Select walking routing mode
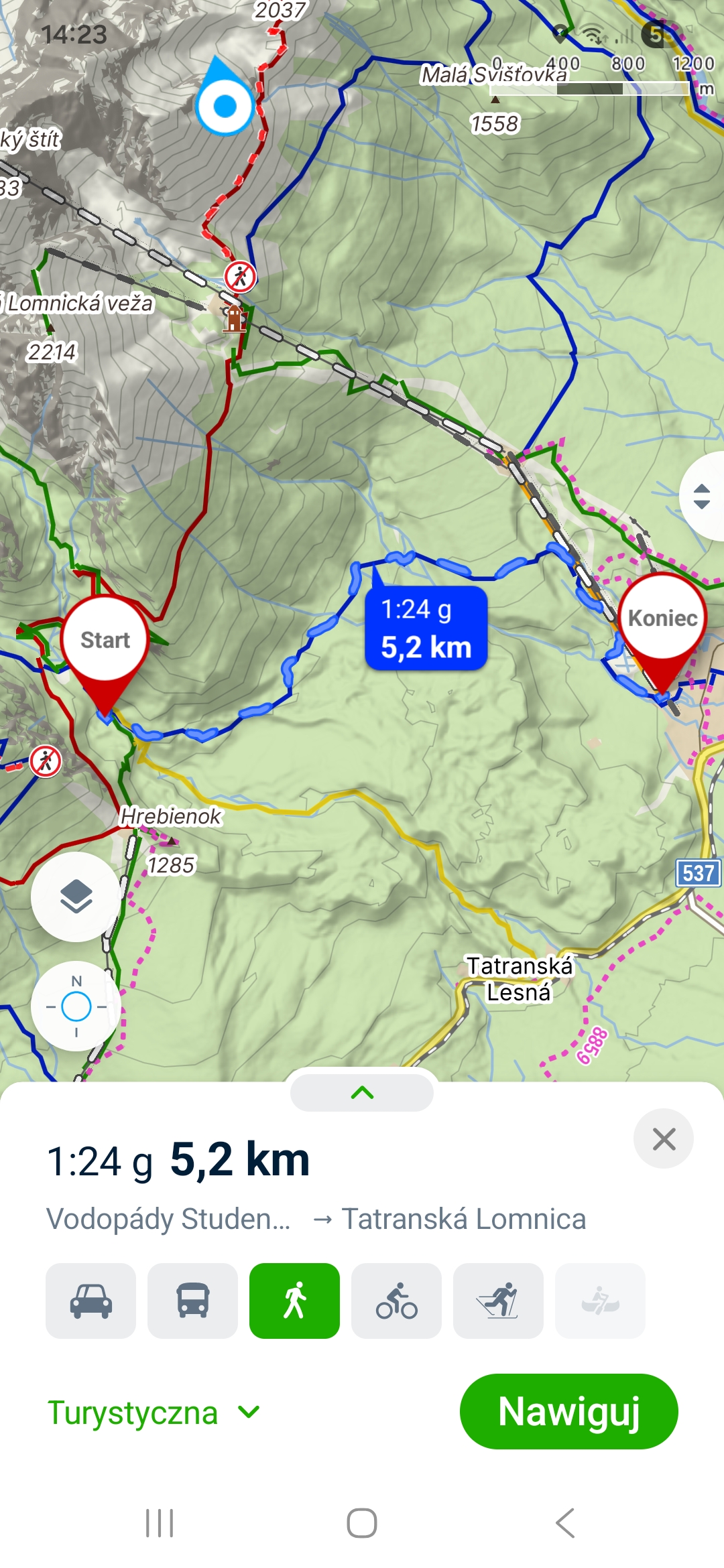Screen dimensions: 724x1568 click(x=295, y=1301)
